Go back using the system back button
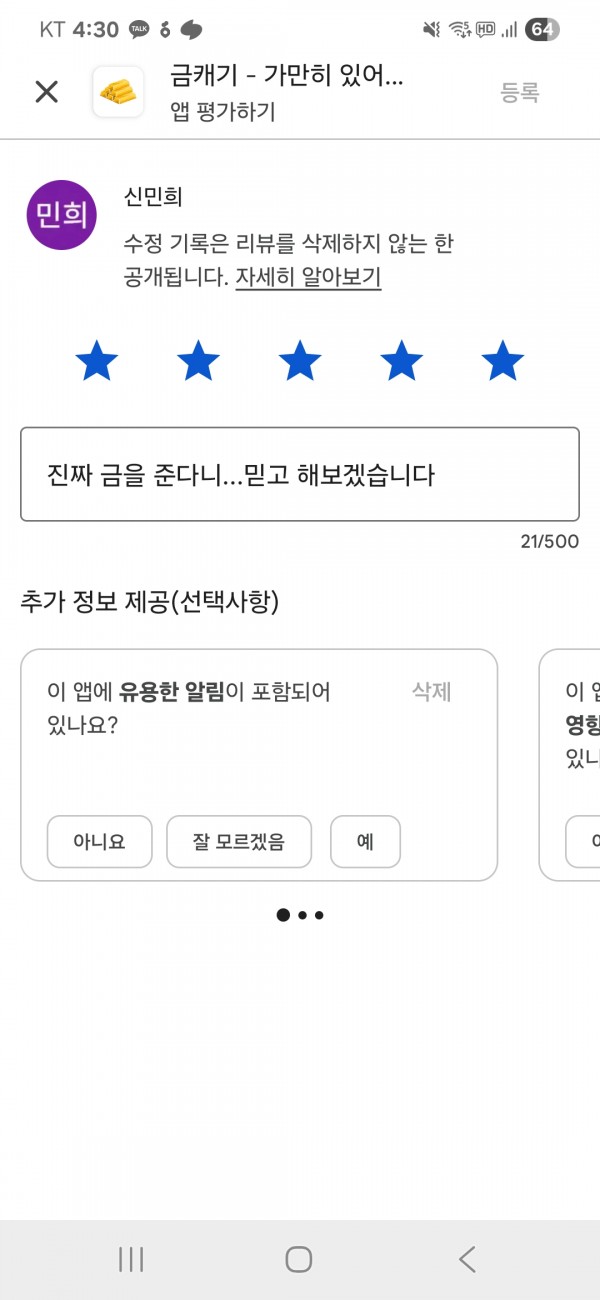This screenshot has width=600, height=1300. click(x=467, y=1259)
